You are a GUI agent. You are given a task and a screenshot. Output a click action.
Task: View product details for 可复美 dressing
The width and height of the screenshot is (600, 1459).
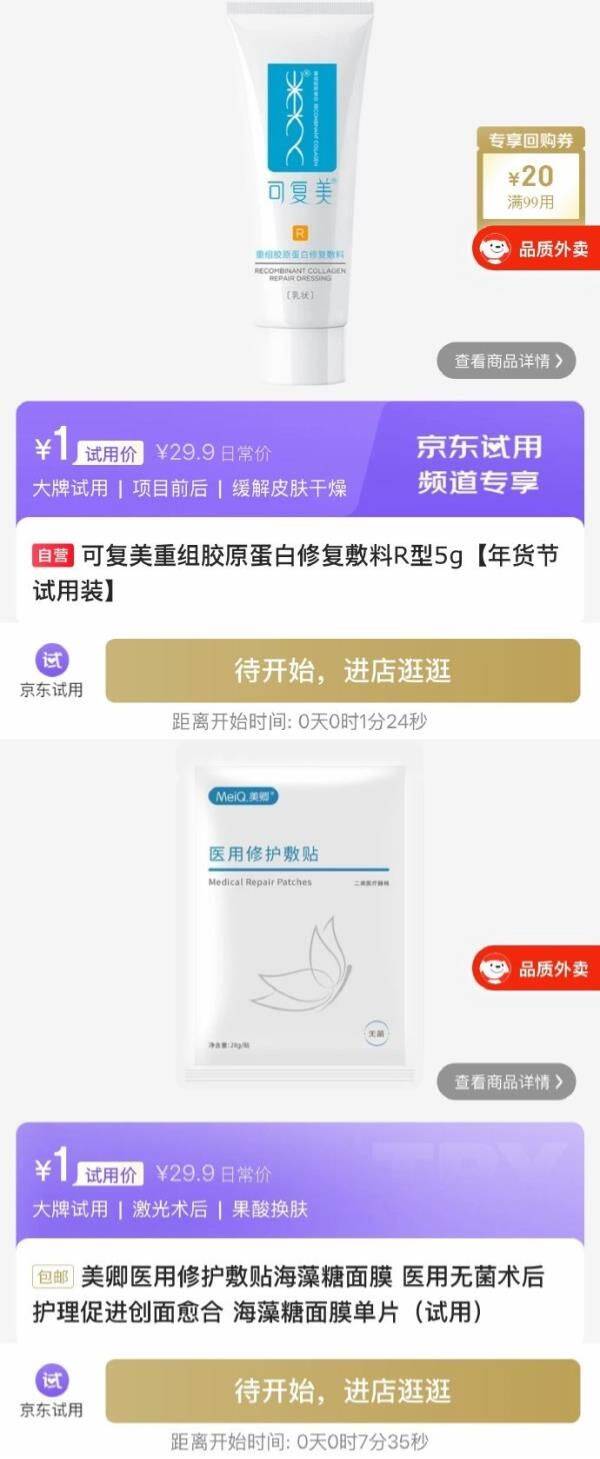[506, 361]
